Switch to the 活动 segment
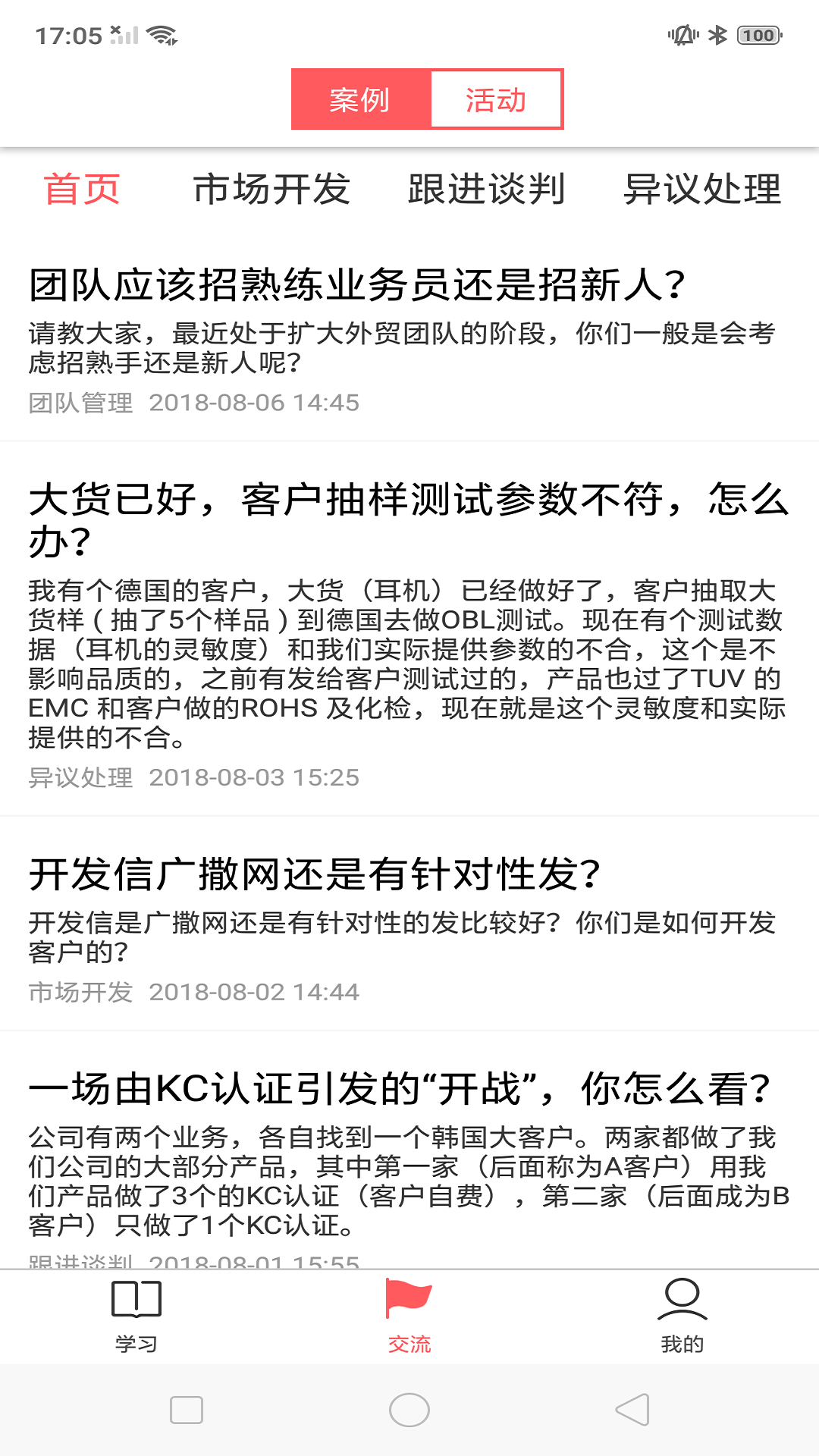The image size is (819, 1456). (x=496, y=99)
